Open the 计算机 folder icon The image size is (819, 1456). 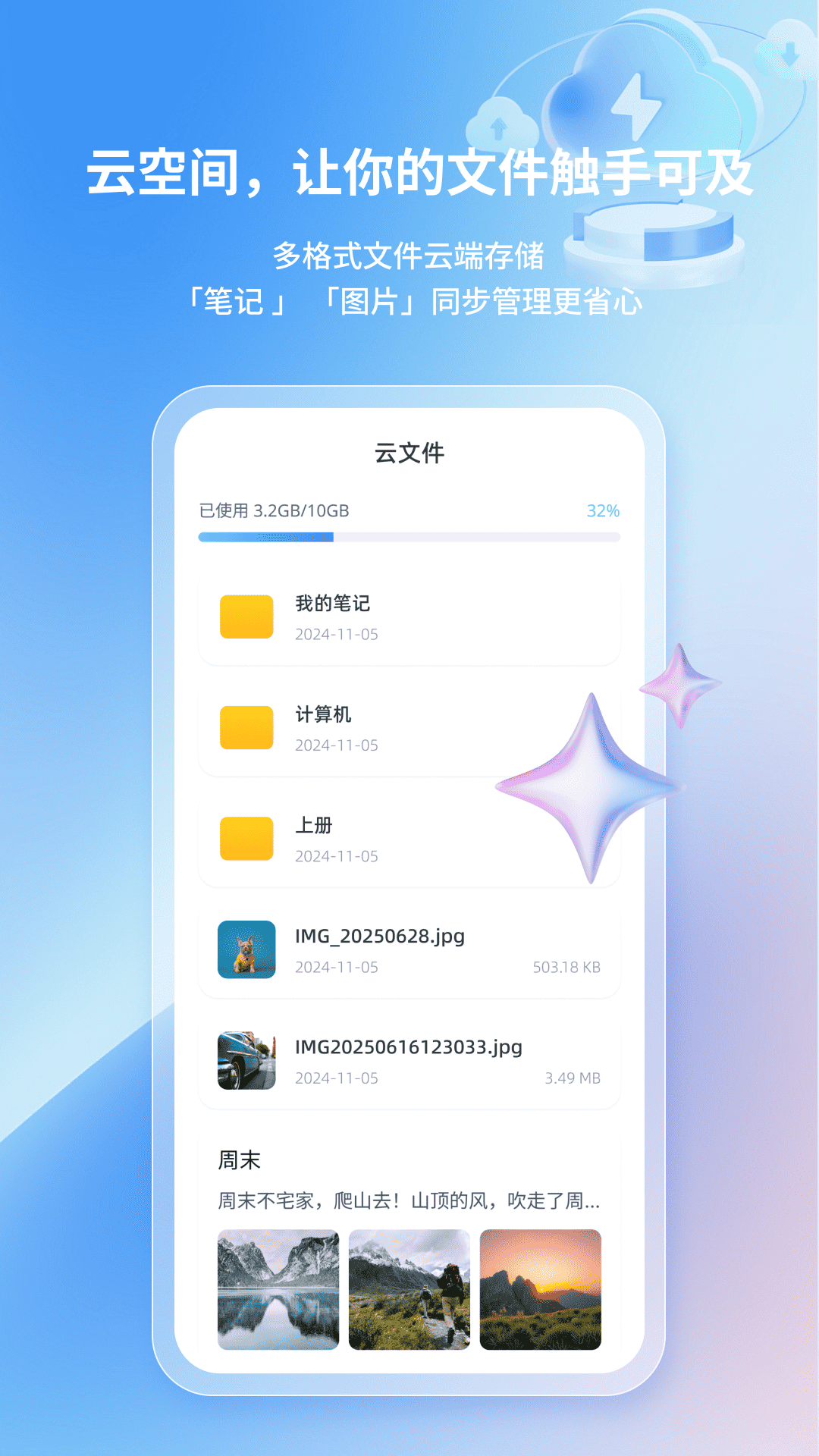pyautogui.click(x=246, y=728)
